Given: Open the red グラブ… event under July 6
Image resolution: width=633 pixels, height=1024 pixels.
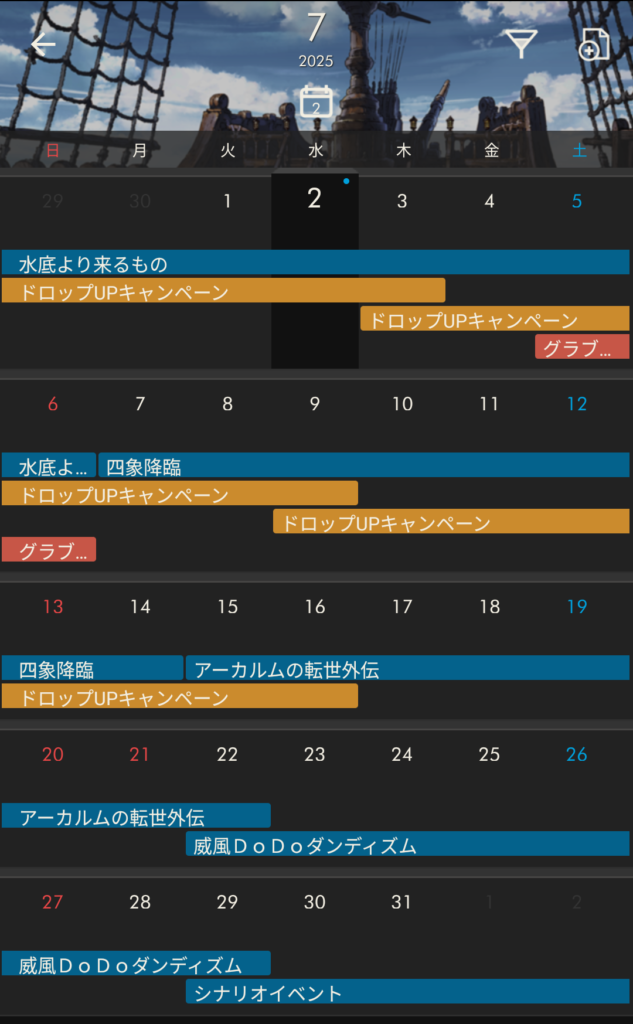Looking at the screenshot, I should click(49, 550).
